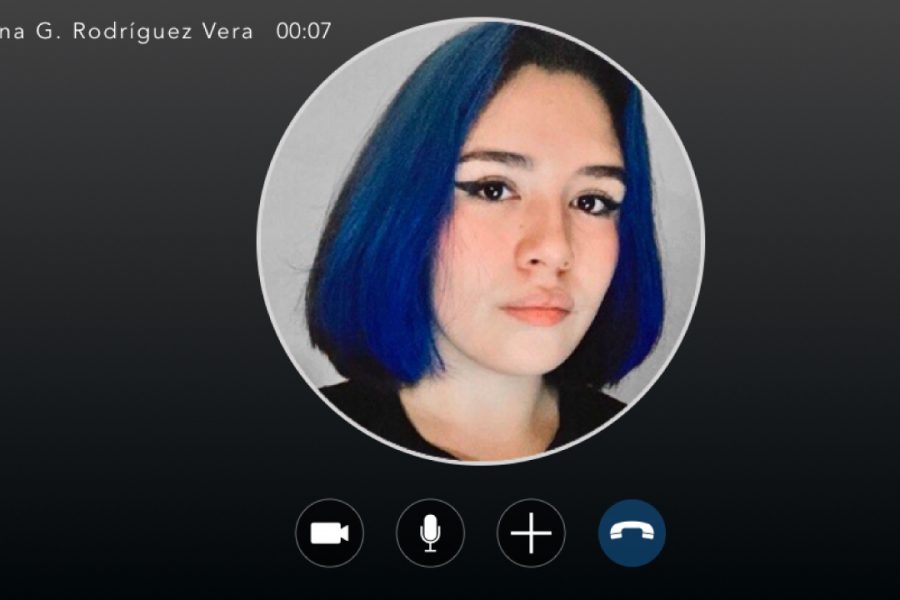
Task: Mute the microphone
Action: tap(430, 533)
